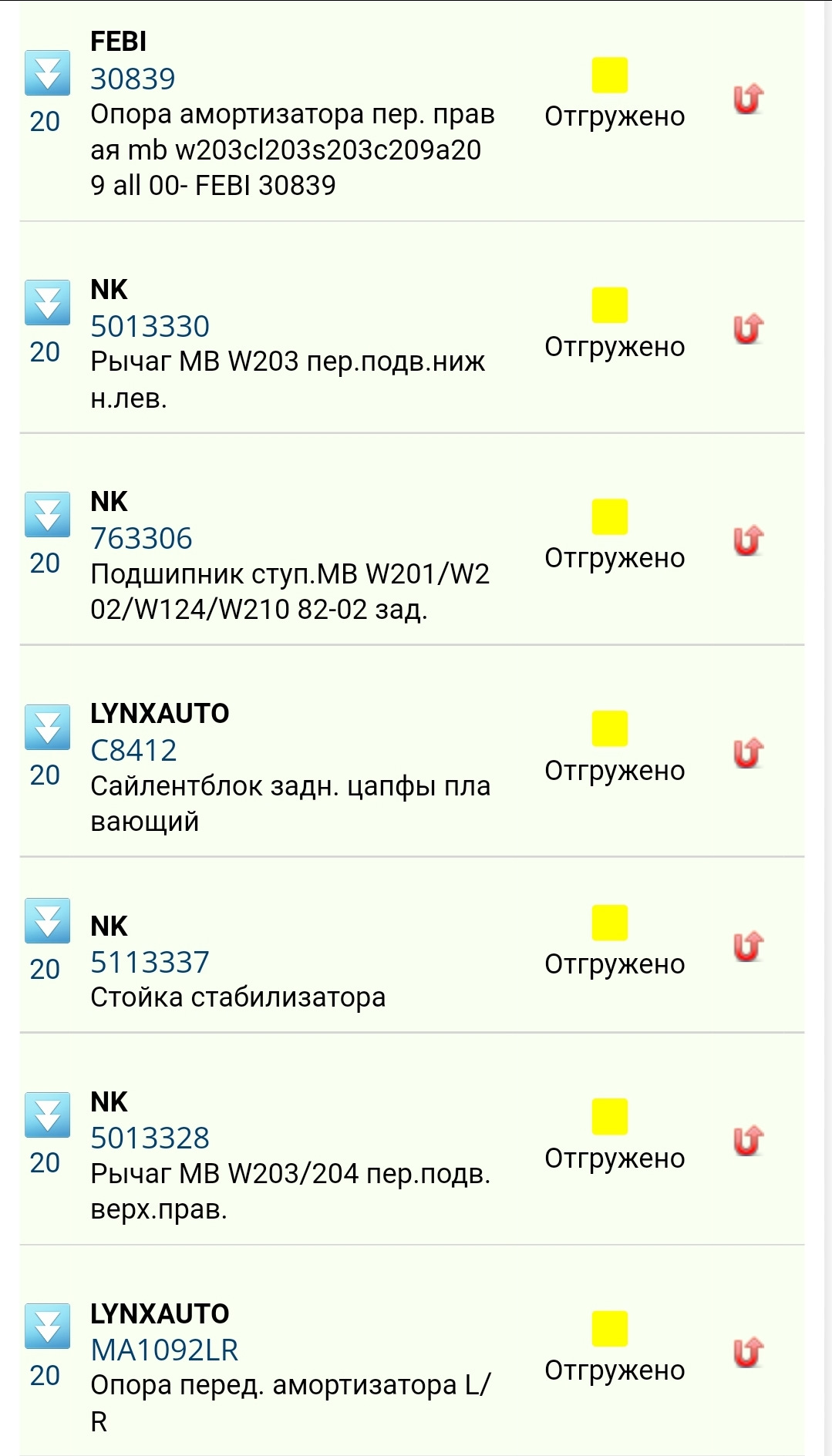Viewport: 832px width, 1456px height.
Task: Tap red return arrow for FEBI 30839
Action: pos(747,99)
